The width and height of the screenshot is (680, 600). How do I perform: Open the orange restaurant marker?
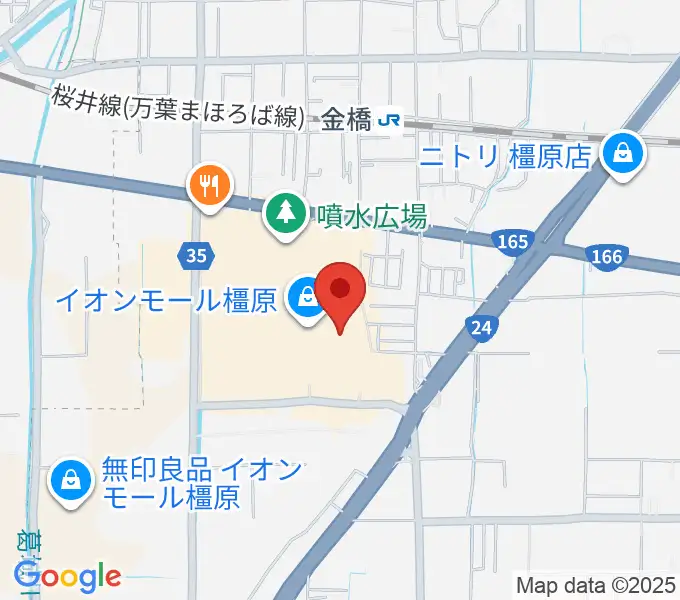(x=209, y=185)
